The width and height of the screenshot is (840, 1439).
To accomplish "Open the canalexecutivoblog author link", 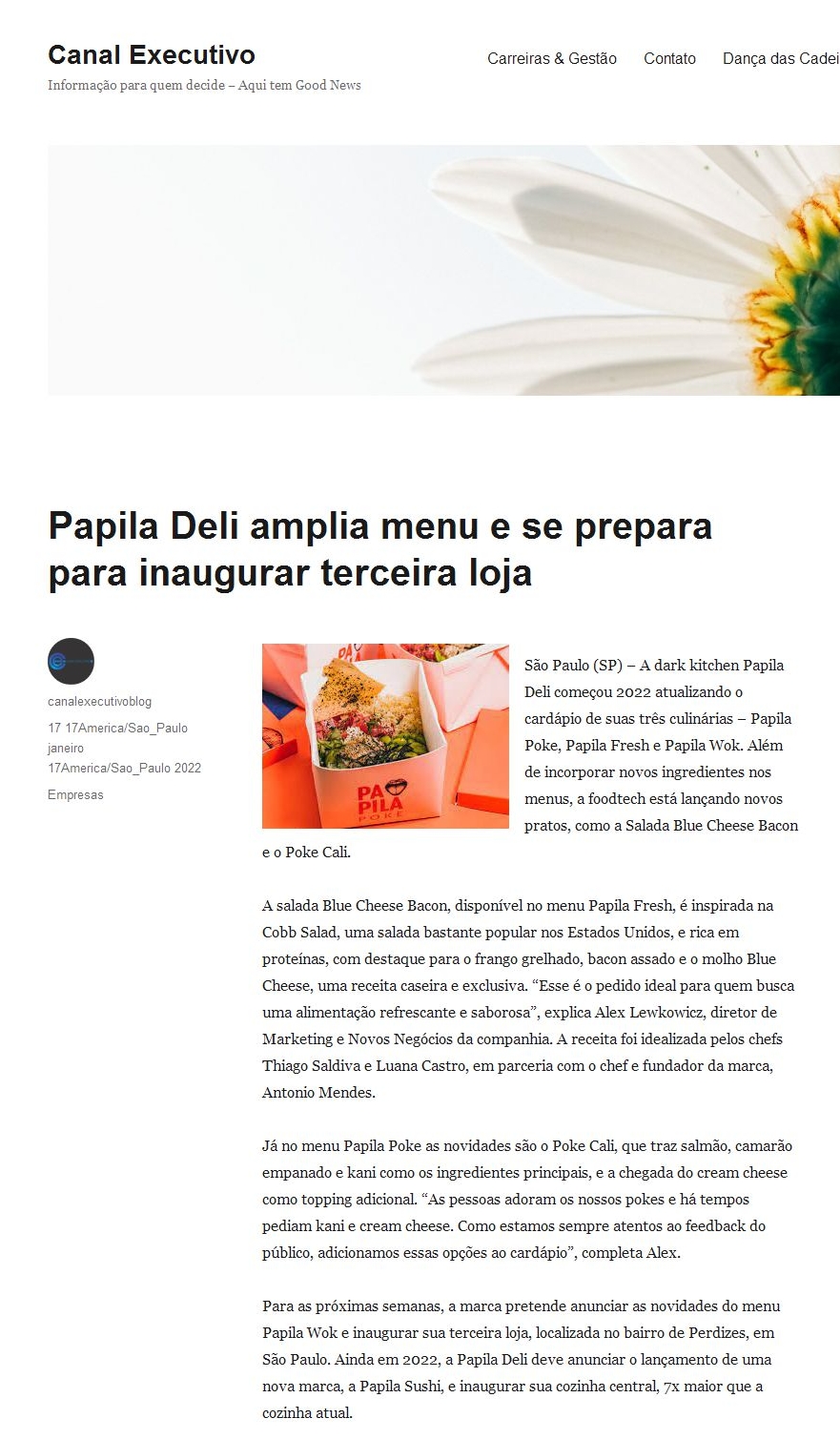I will click(x=99, y=701).
